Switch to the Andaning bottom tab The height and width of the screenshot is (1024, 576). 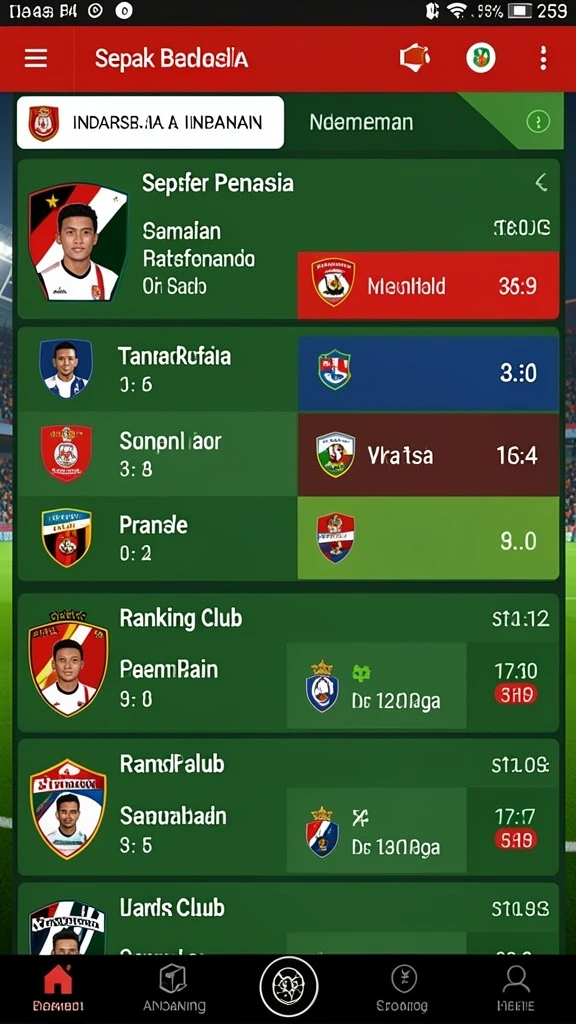(174, 988)
